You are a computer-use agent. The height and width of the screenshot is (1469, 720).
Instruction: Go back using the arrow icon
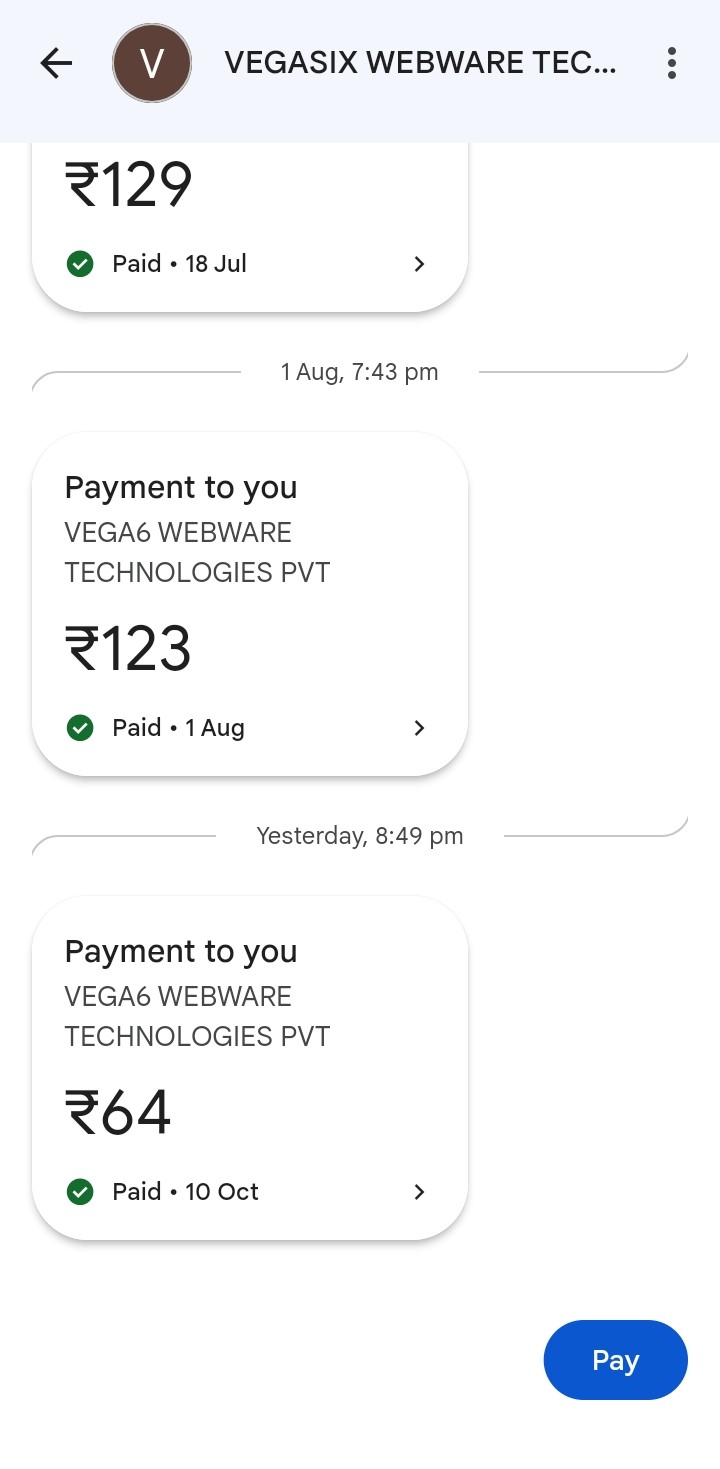(x=56, y=64)
